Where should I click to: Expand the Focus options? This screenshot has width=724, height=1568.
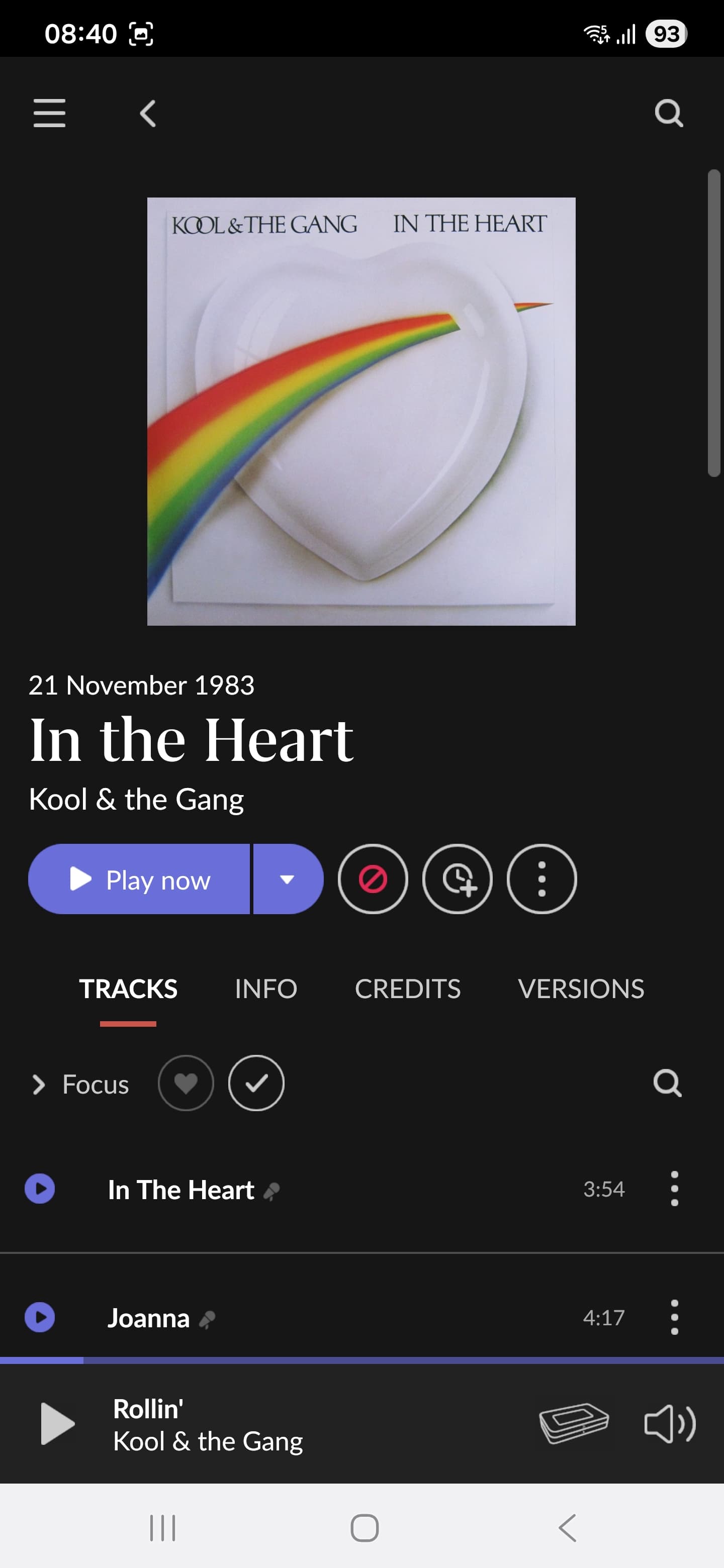pos(80,1084)
